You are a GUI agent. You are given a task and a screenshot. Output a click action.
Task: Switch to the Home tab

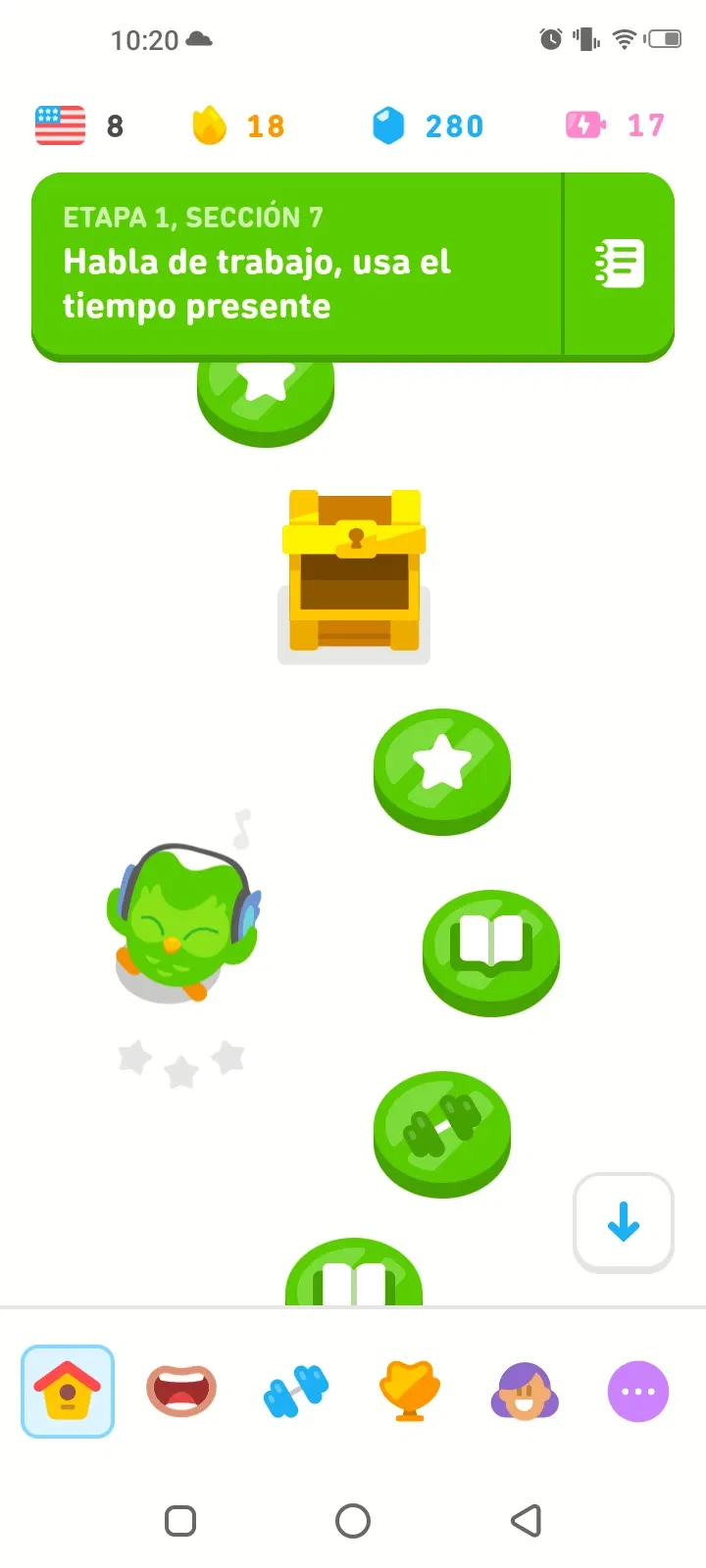pos(68,1392)
